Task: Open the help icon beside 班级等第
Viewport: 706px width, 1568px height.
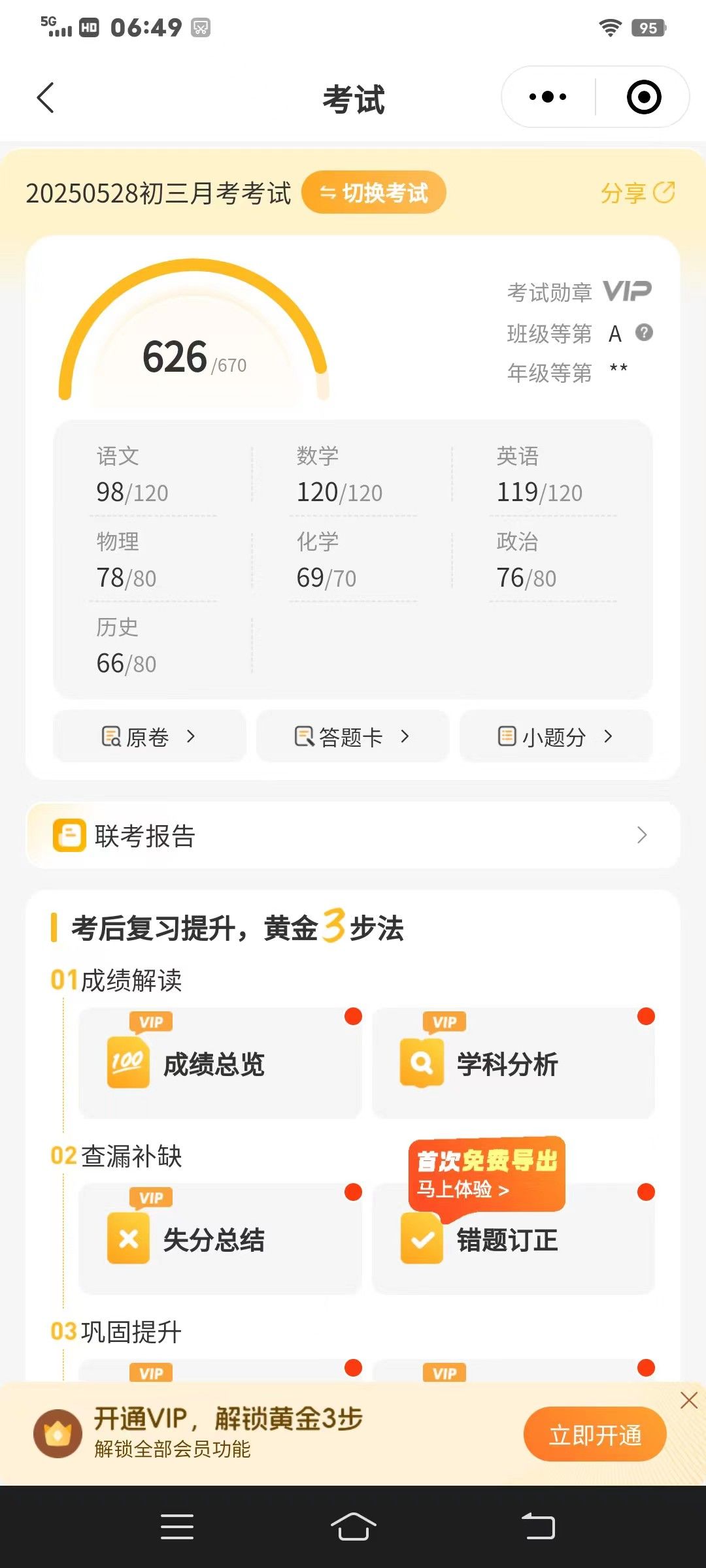Action: [x=645, y=333]
